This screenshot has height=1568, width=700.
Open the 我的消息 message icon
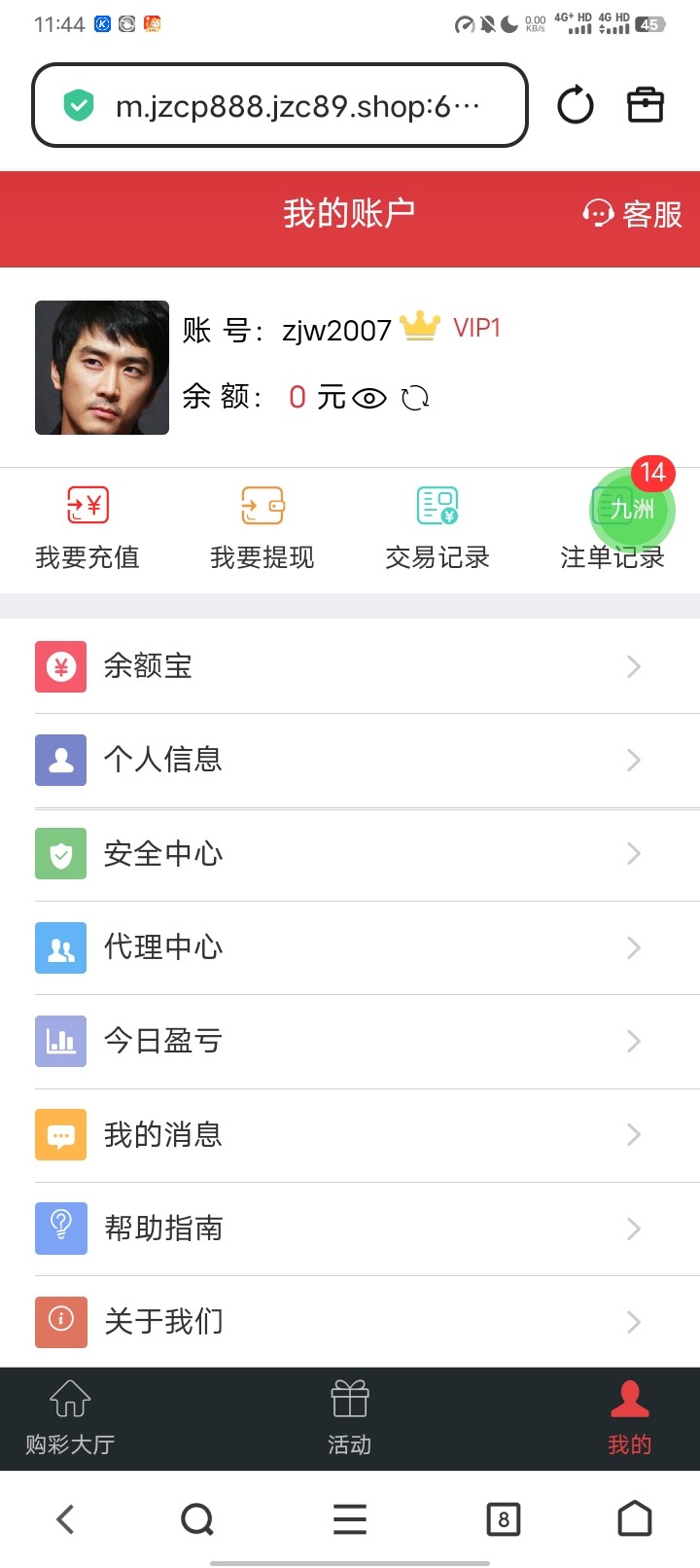pyautogui.click(x=60, y=1134)
